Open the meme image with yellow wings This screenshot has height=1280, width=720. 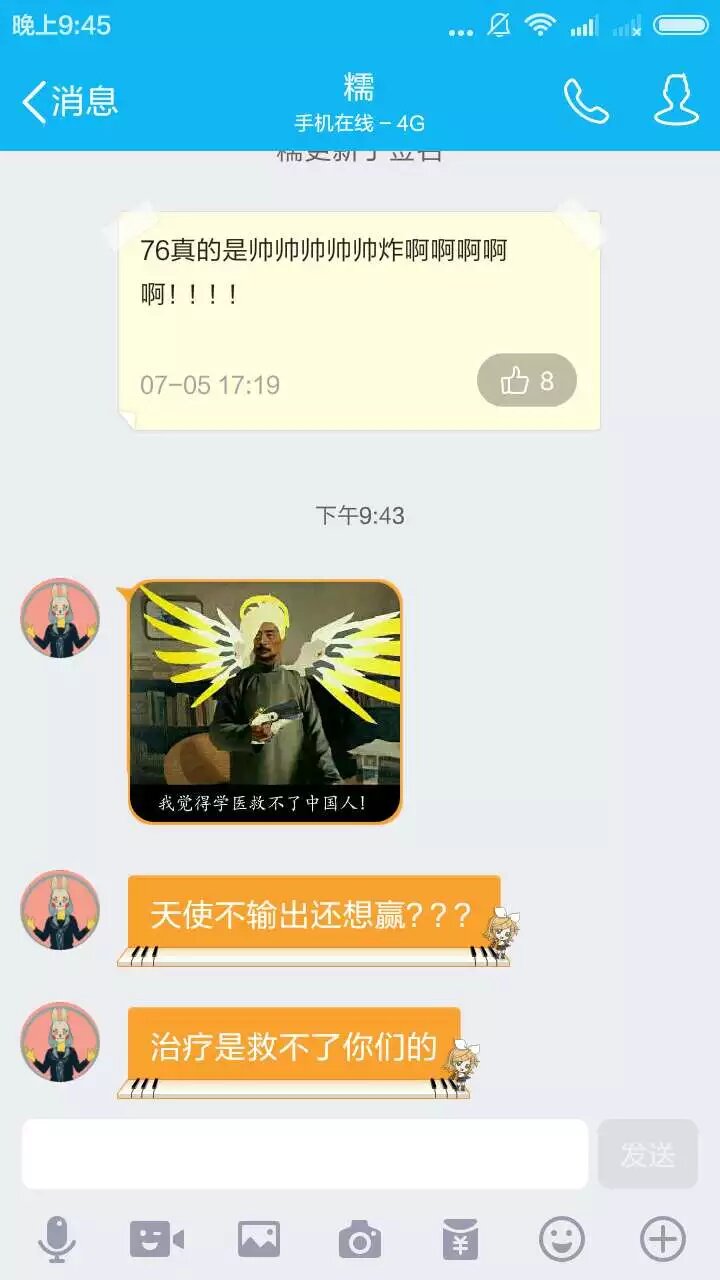click(265, 702)
